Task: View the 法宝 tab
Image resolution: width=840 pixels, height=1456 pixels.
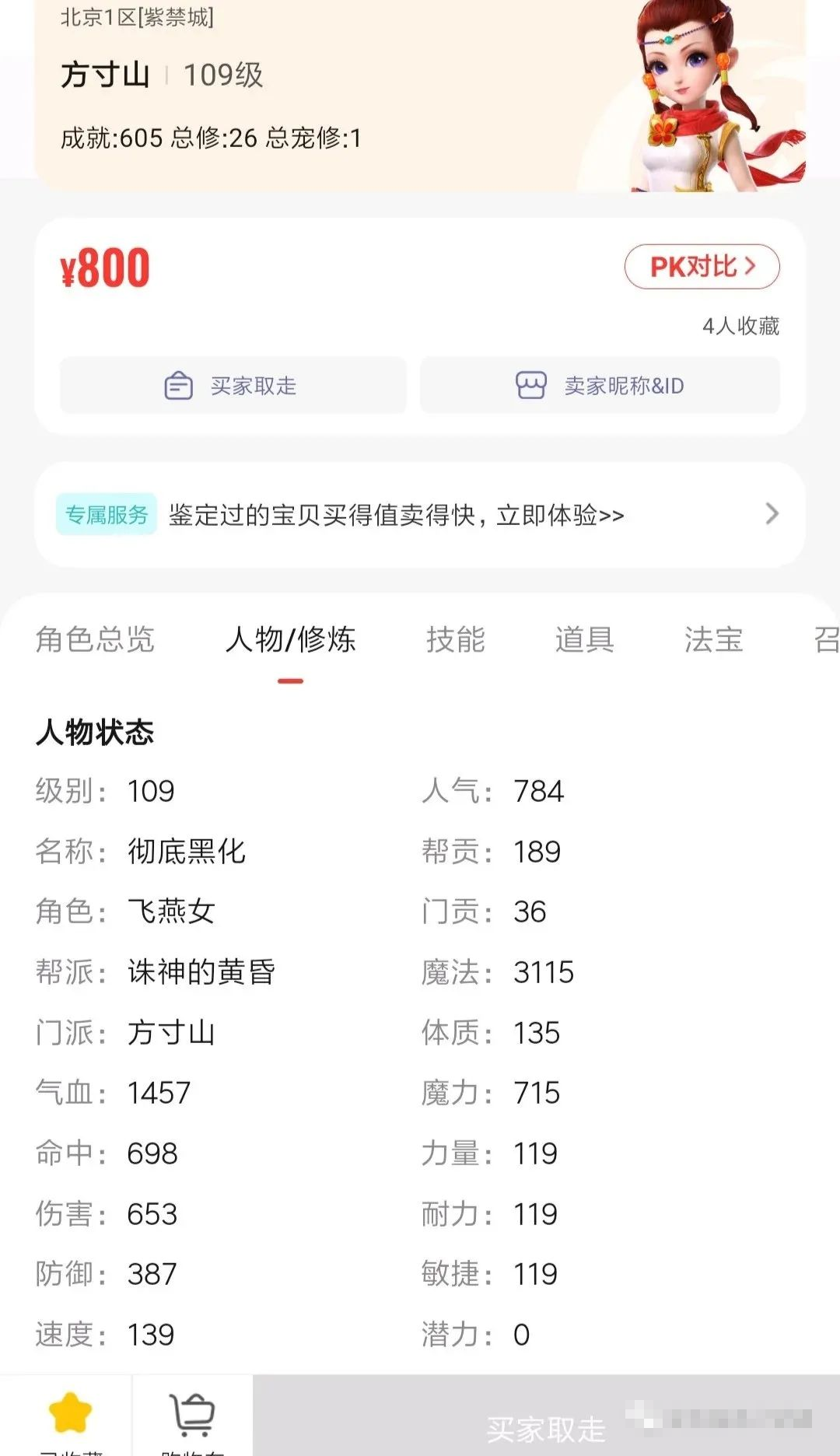Action: pos(714,639)
